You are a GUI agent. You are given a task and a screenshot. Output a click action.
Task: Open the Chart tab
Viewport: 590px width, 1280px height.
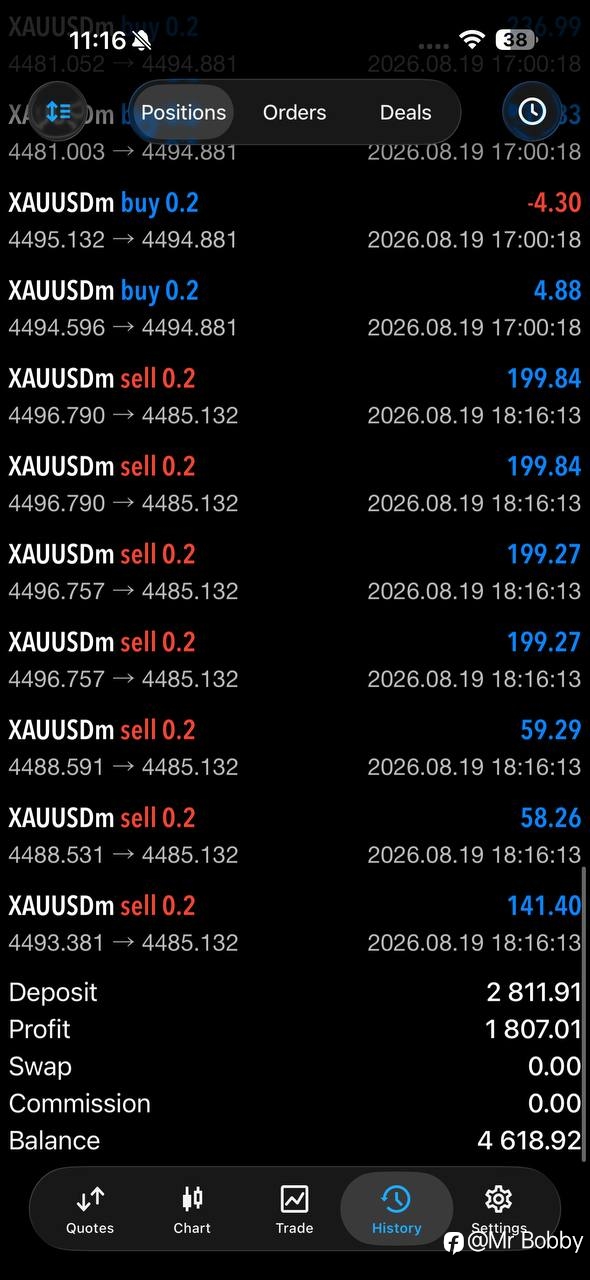point(192,1209)
